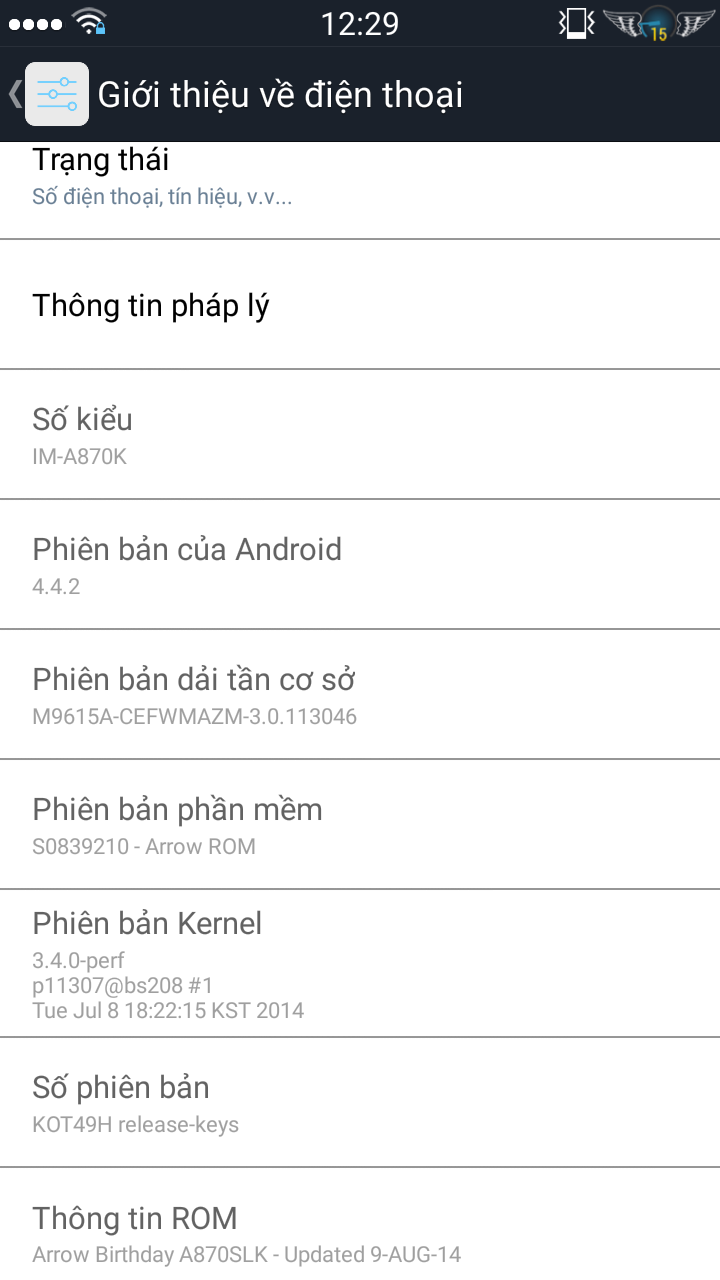Viewport: 720px width, 1280px height.
Task: Tap the Phiên bản Kernel row
Action: point(360,963)
